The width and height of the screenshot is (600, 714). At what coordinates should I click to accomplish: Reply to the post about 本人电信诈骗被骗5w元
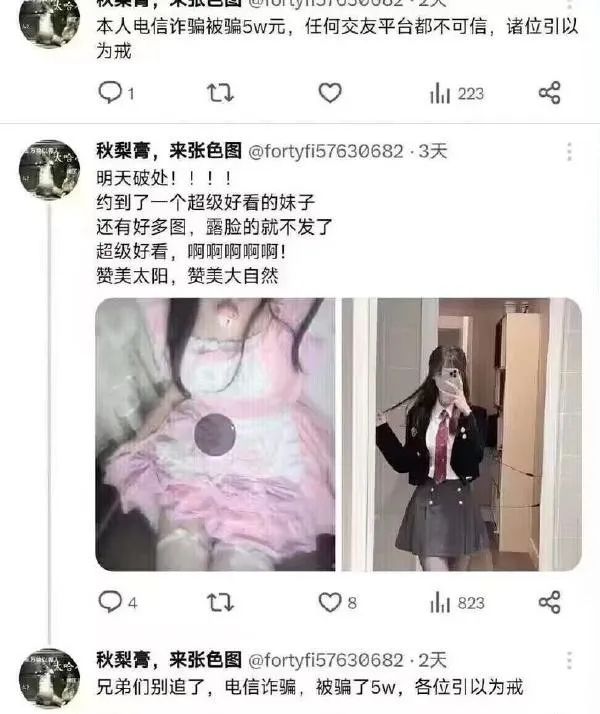point(109,93)
